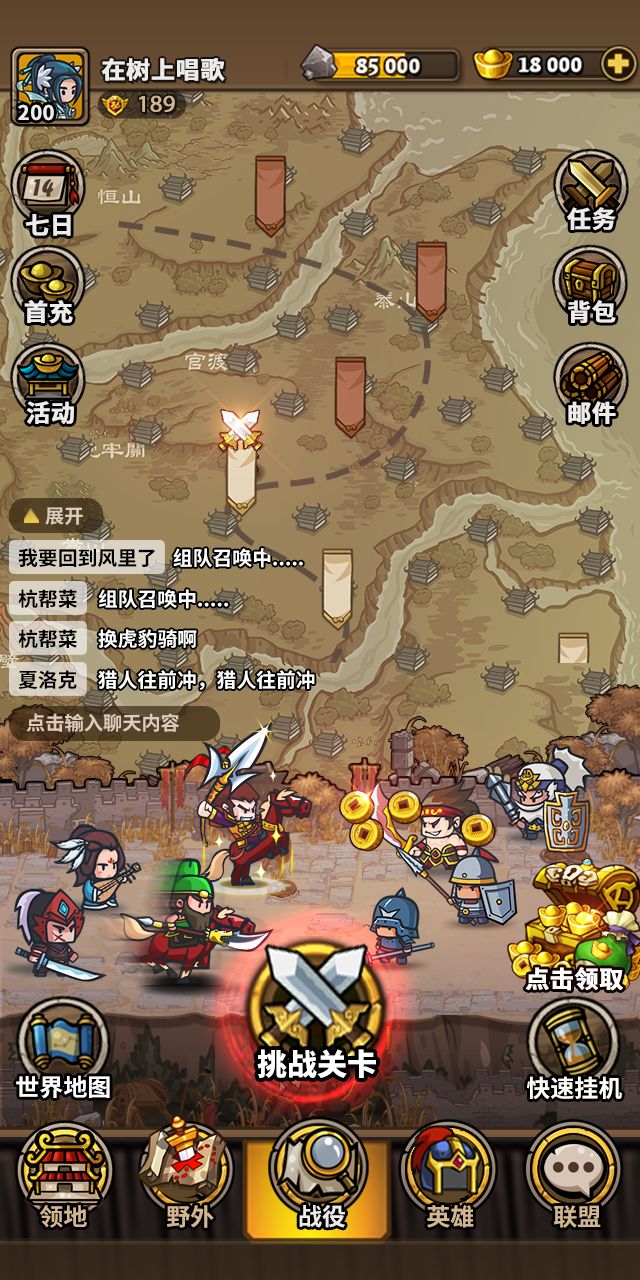The image size is (640, 1280).
Task: Open 快速挂机 quick idle rewards
Action: 574,1050
